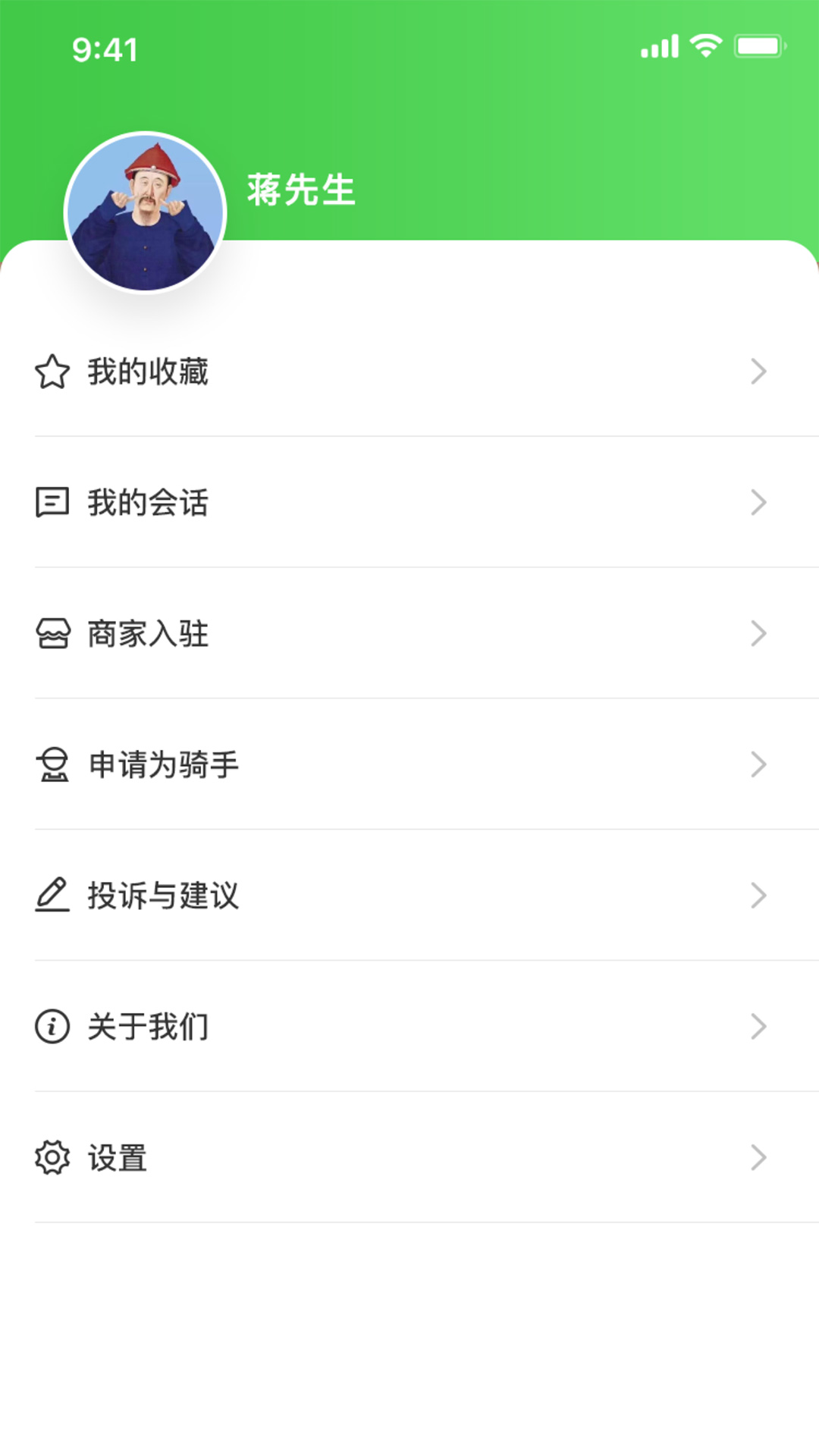Expand the 我的收藏 row via its chevron

(x=758, y=372)
